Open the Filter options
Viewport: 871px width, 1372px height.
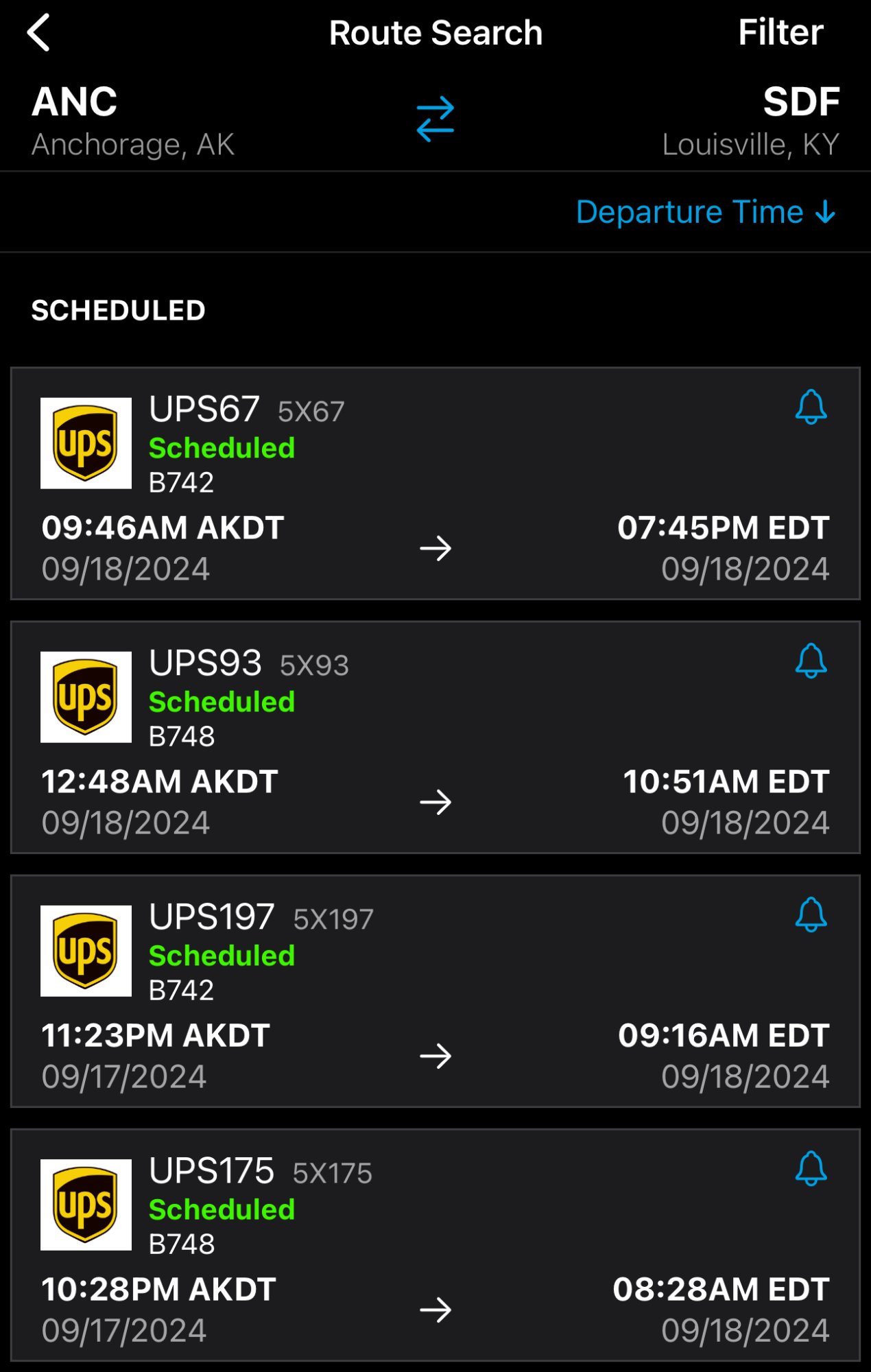(780, 33)
